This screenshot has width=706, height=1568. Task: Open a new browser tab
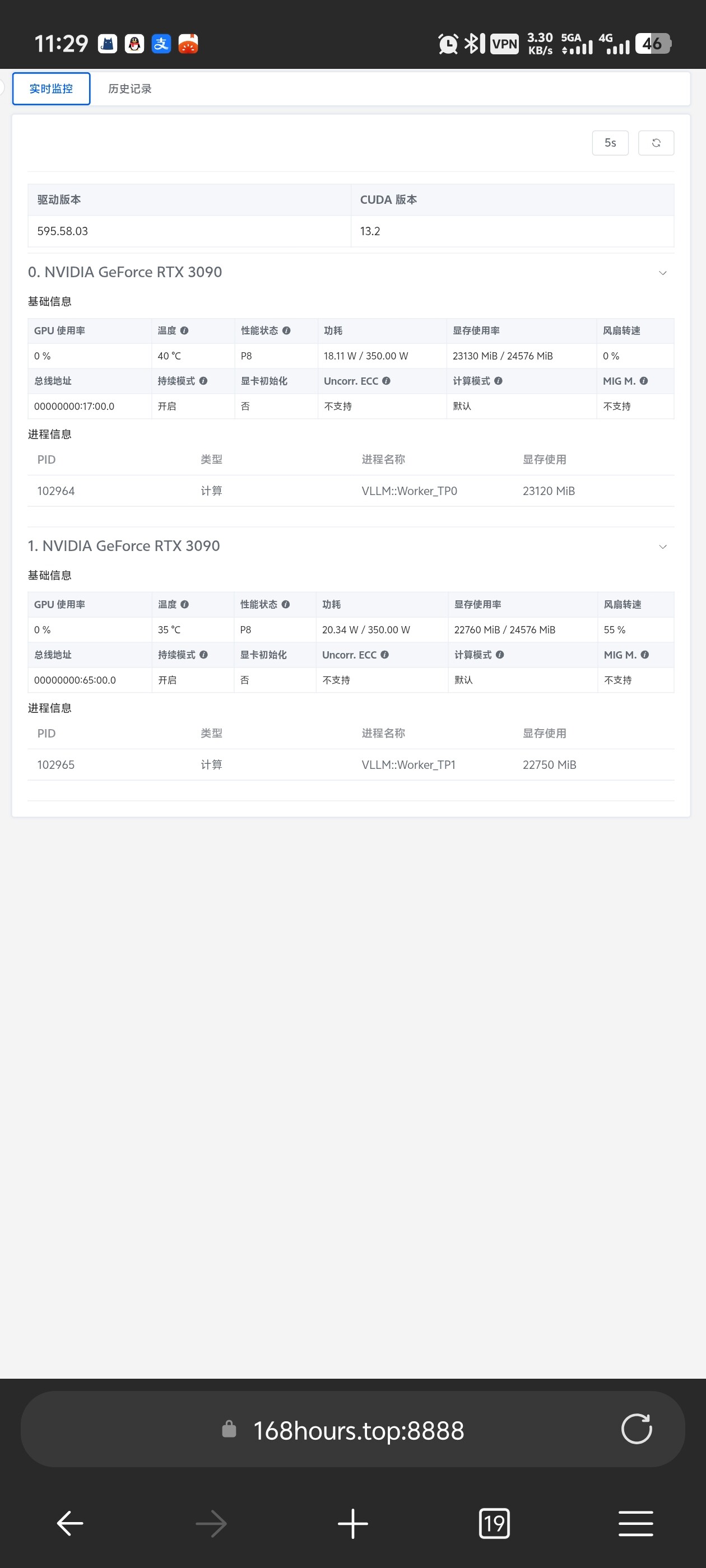[x=352, y=1524]
